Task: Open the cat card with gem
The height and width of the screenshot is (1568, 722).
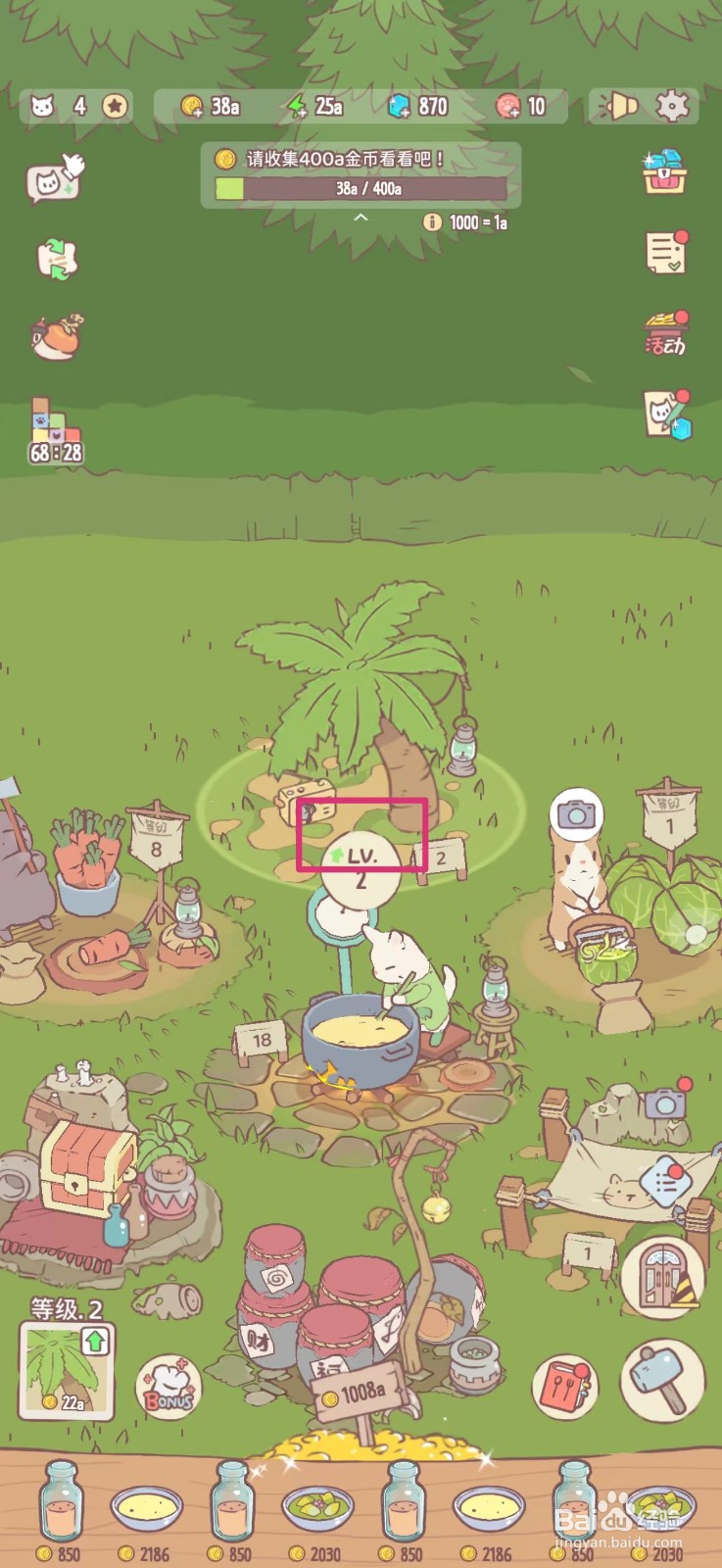Action: 665,415
